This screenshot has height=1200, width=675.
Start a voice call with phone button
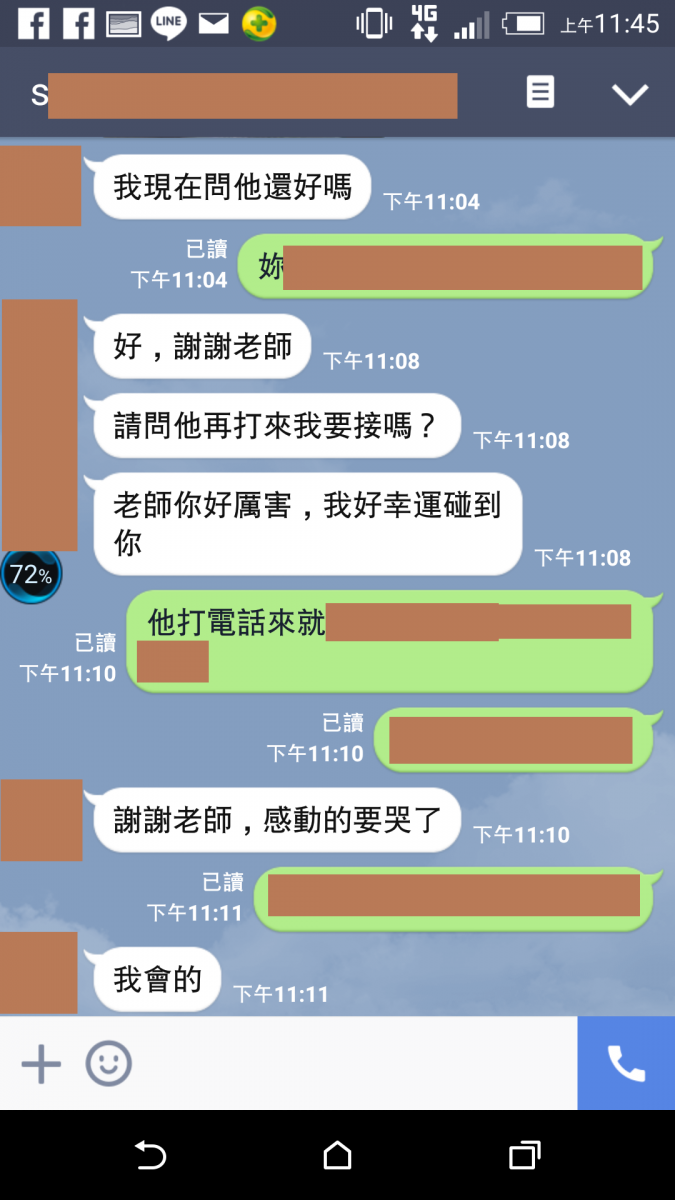pos(626,1064)
